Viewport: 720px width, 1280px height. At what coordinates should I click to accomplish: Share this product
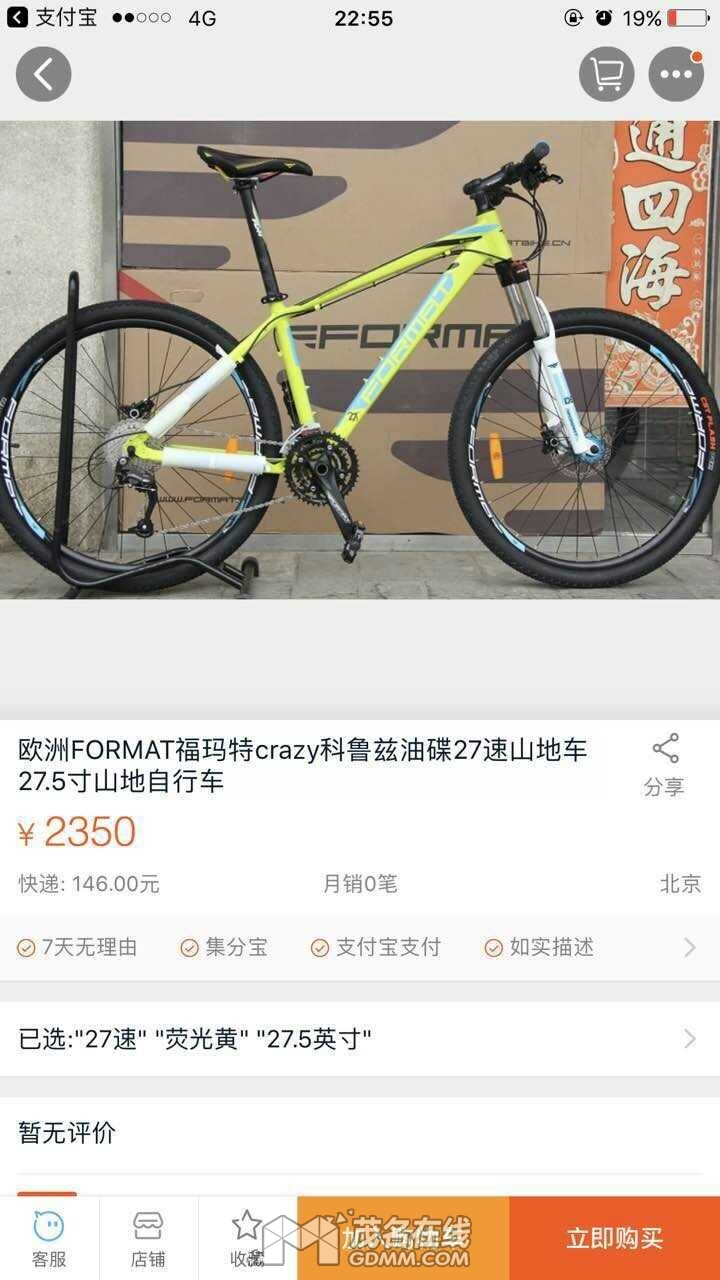tap(664, 765)
